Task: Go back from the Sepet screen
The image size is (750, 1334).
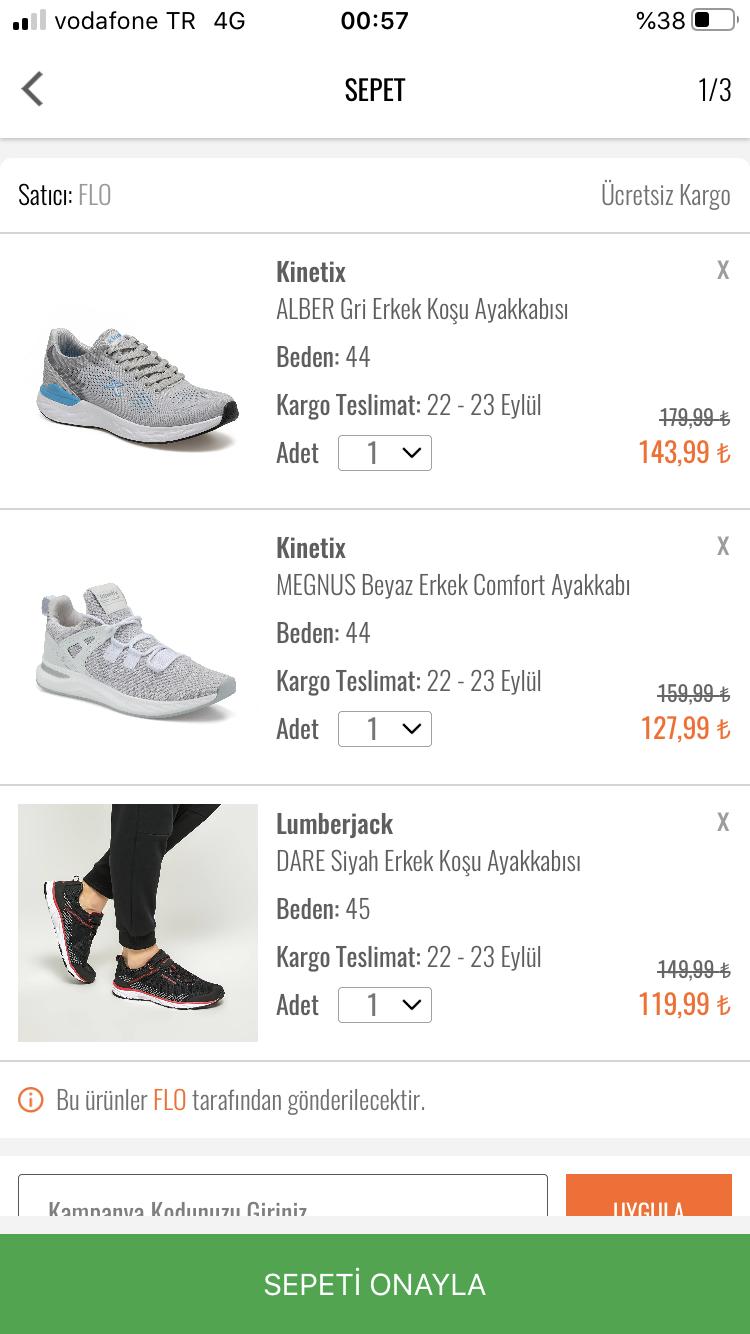Action: coord(33,89)
